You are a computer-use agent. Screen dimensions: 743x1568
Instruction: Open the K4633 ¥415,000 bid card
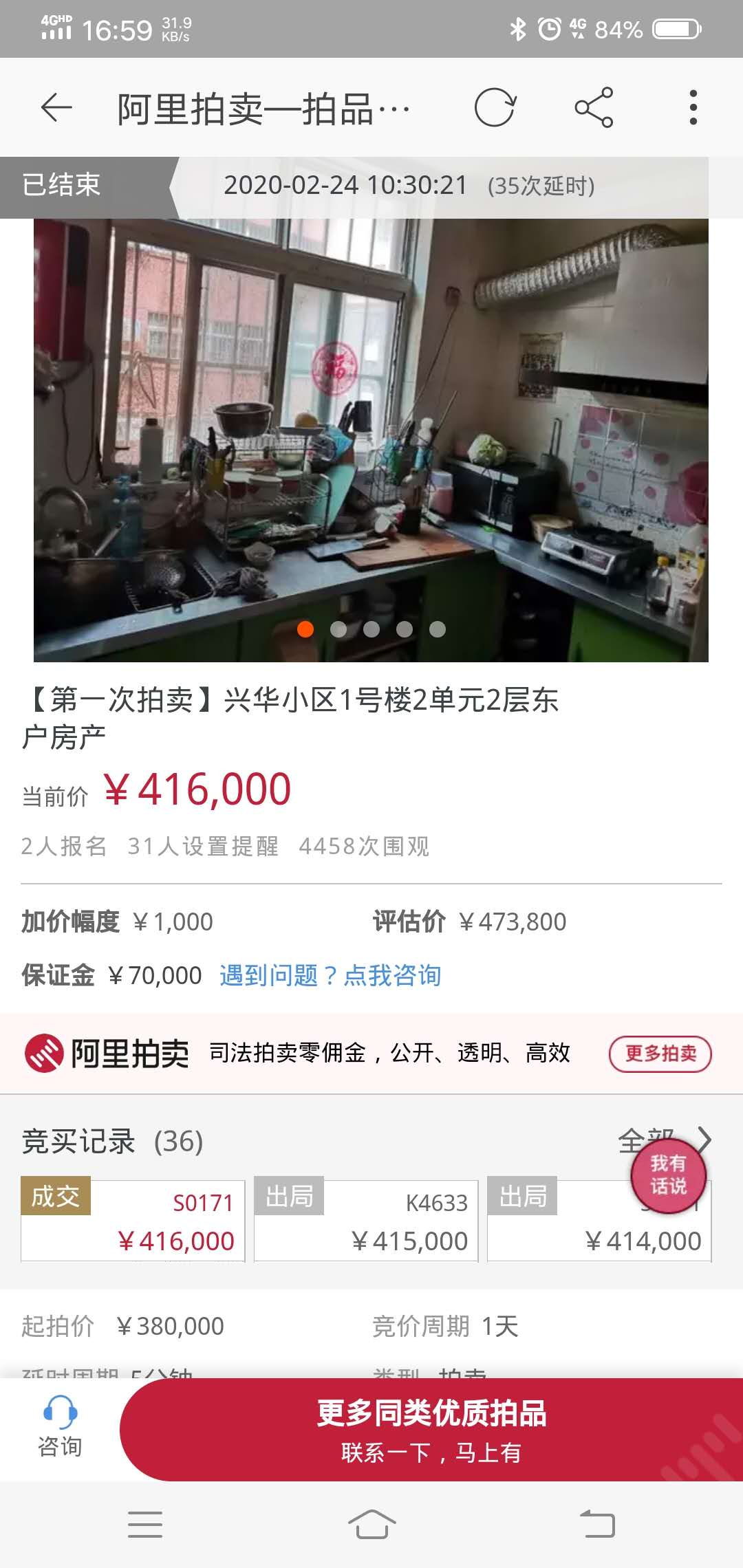[366, 1221]
